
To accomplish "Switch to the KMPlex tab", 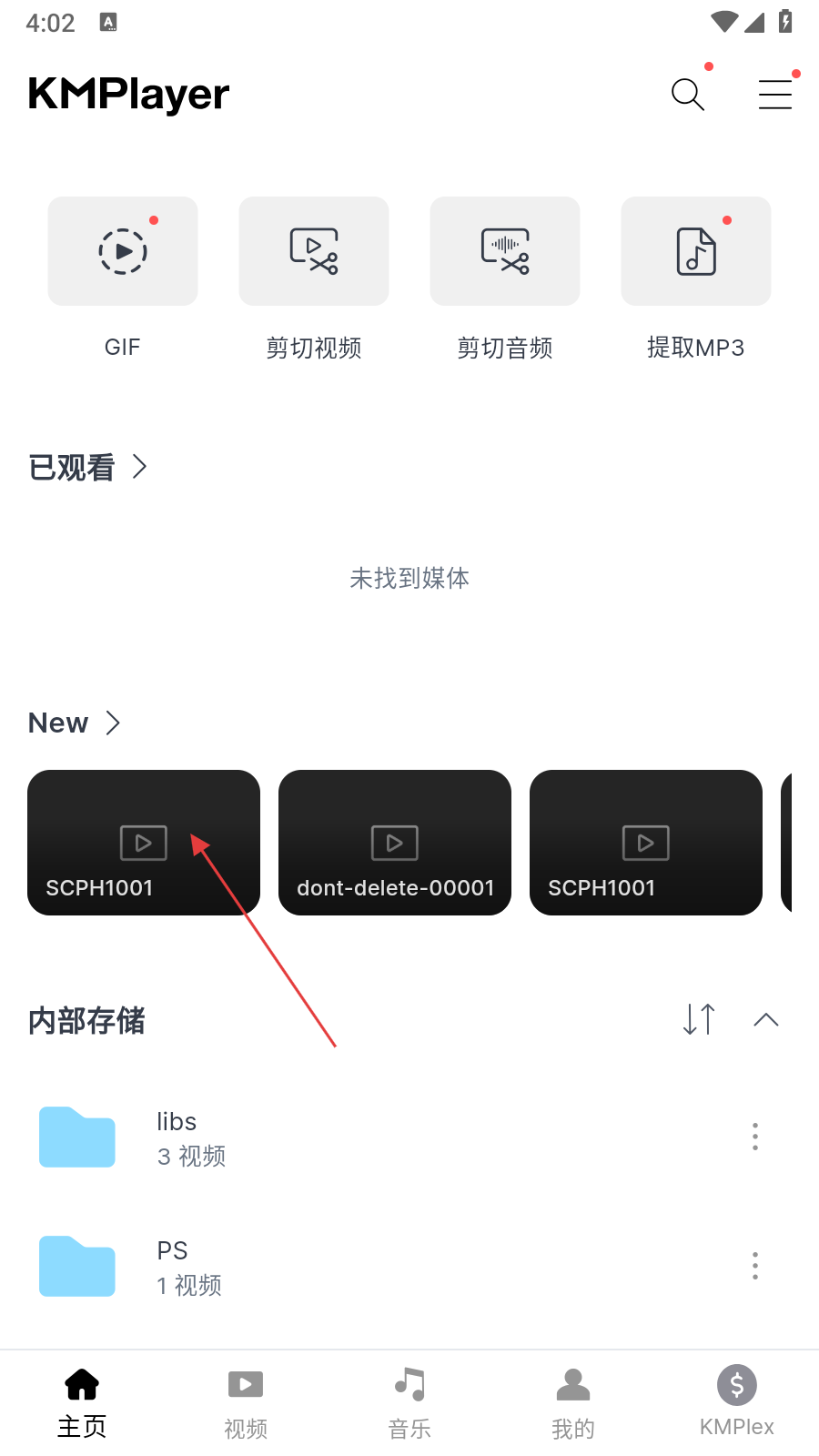I will coord(737,1401).
